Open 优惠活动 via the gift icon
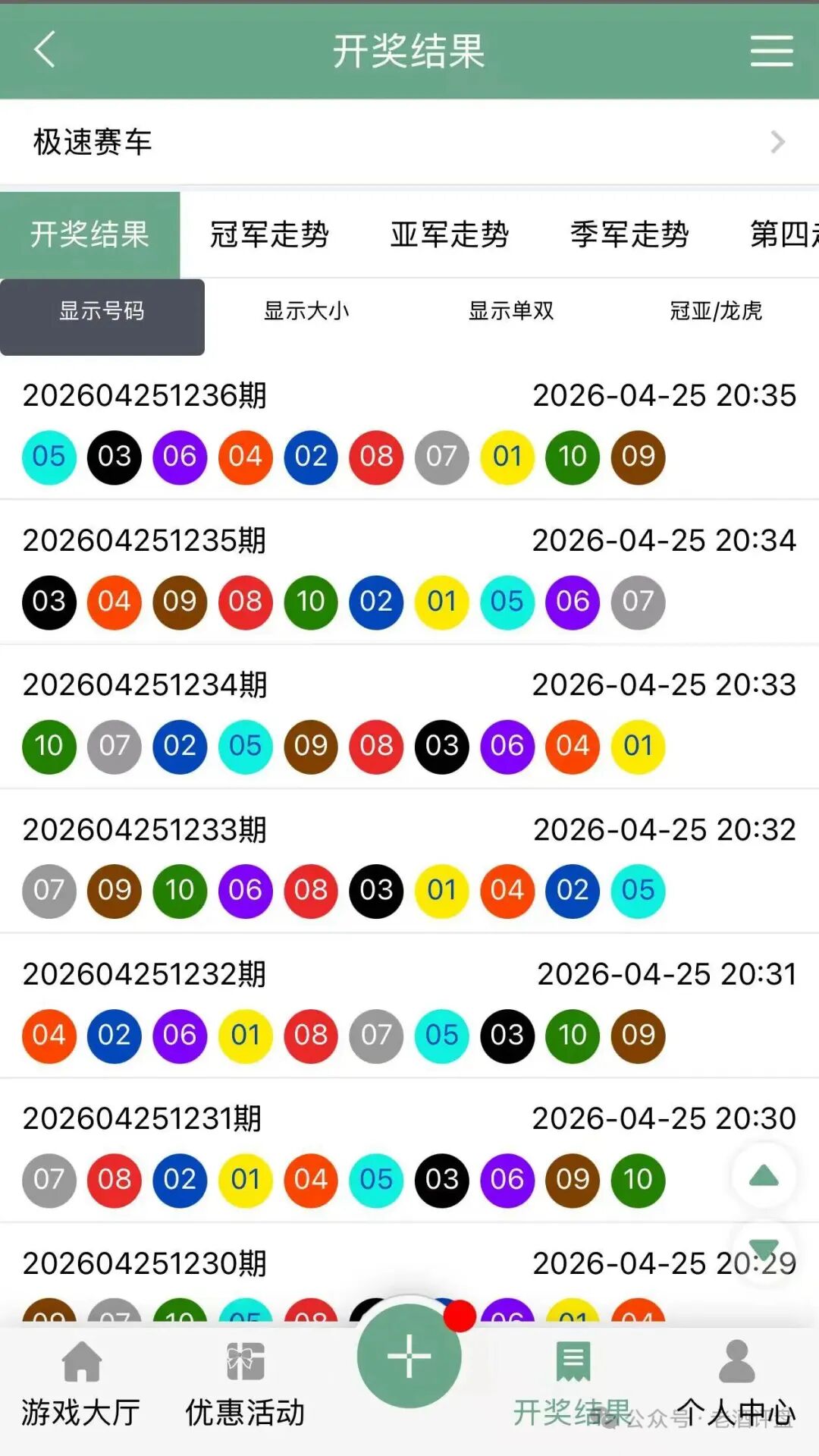819x1456 pixels. 244,1362
